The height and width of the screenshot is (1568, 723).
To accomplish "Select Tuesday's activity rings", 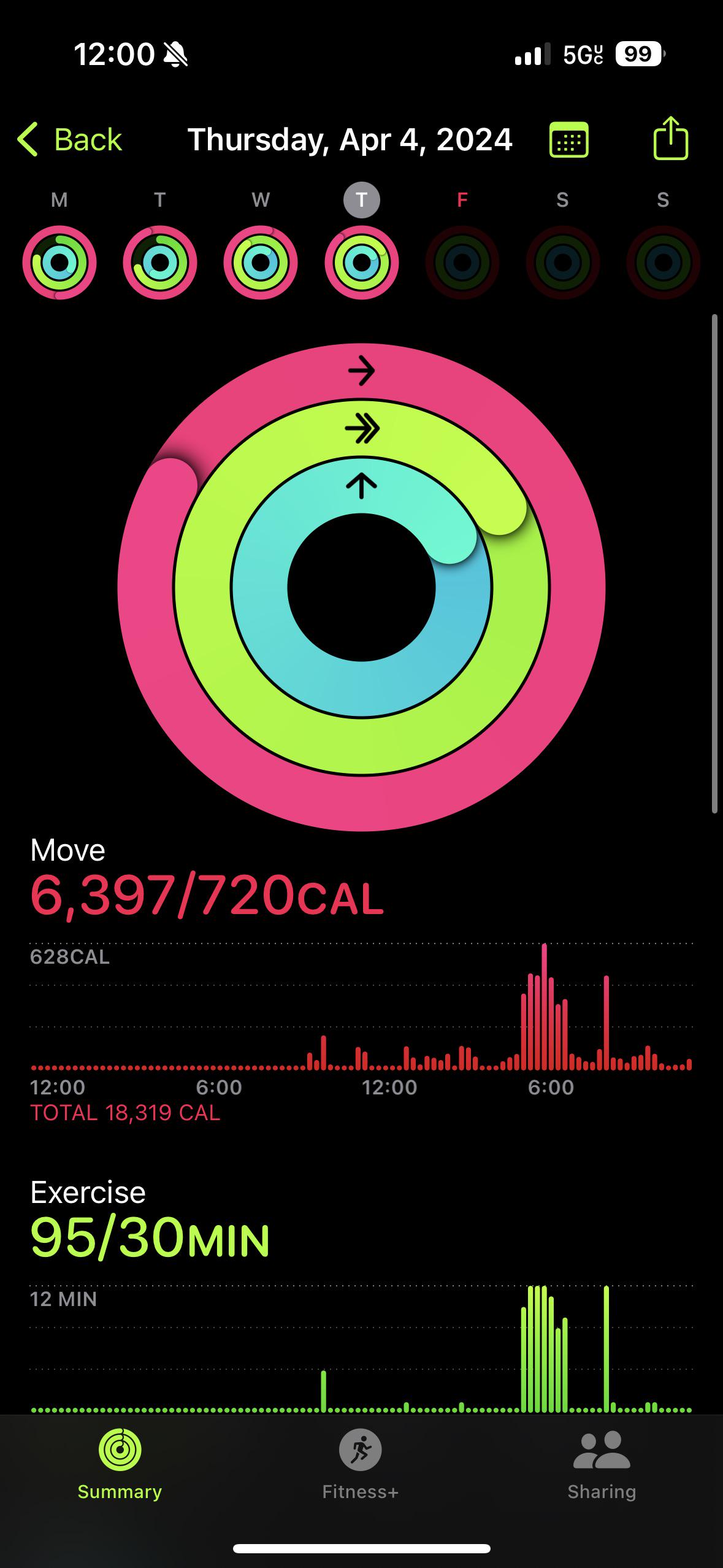I will tap(160, 261).
